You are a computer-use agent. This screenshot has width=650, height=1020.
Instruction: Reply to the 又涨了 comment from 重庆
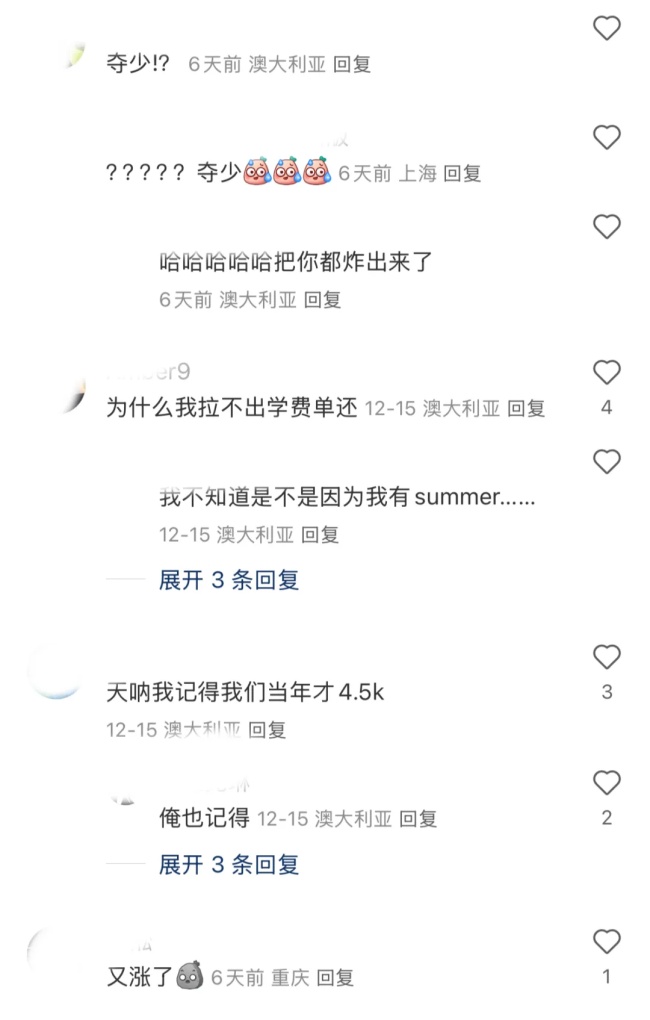click(x=335, y=978)
